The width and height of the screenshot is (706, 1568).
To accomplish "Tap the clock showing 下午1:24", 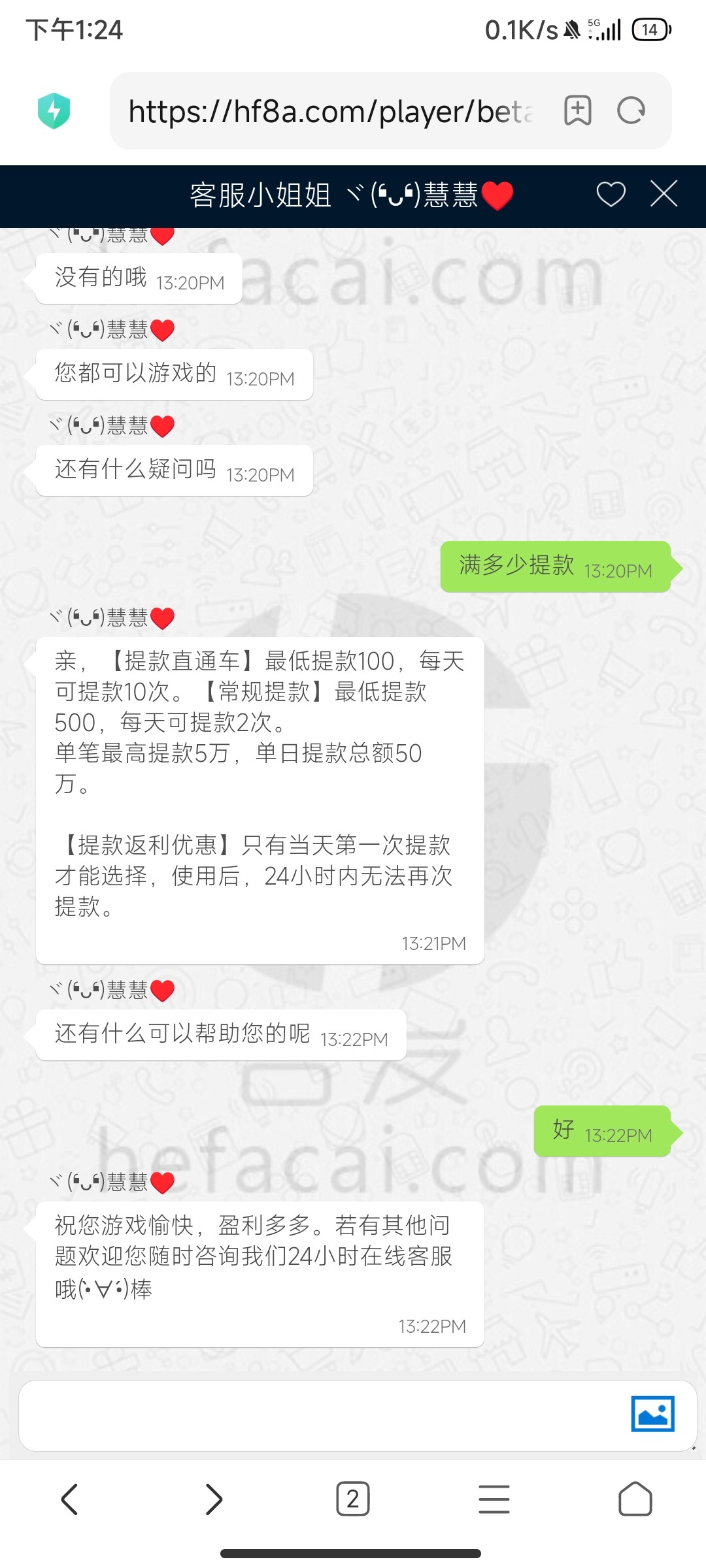I will [74, 31].
